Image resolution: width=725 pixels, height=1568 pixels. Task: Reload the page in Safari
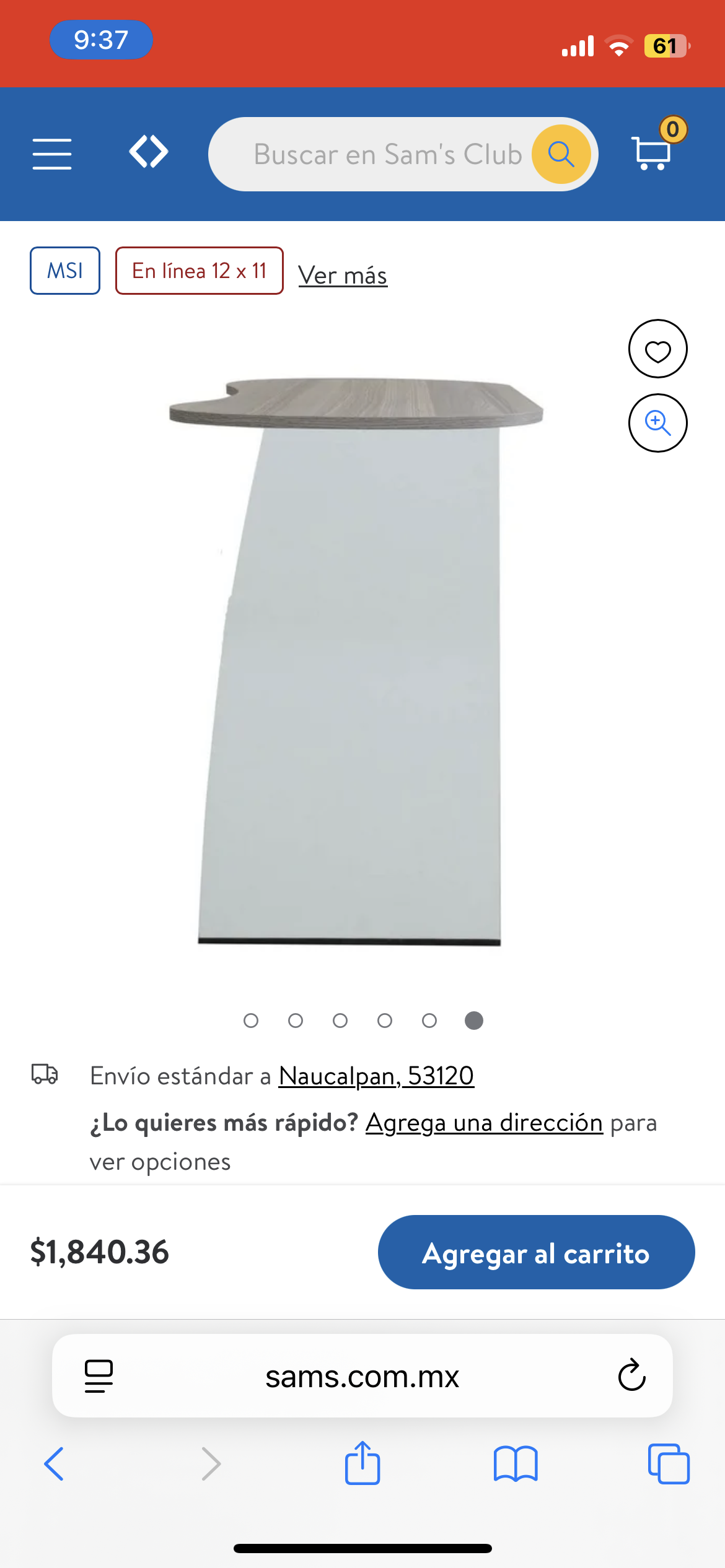click(x=631, y=1375)
